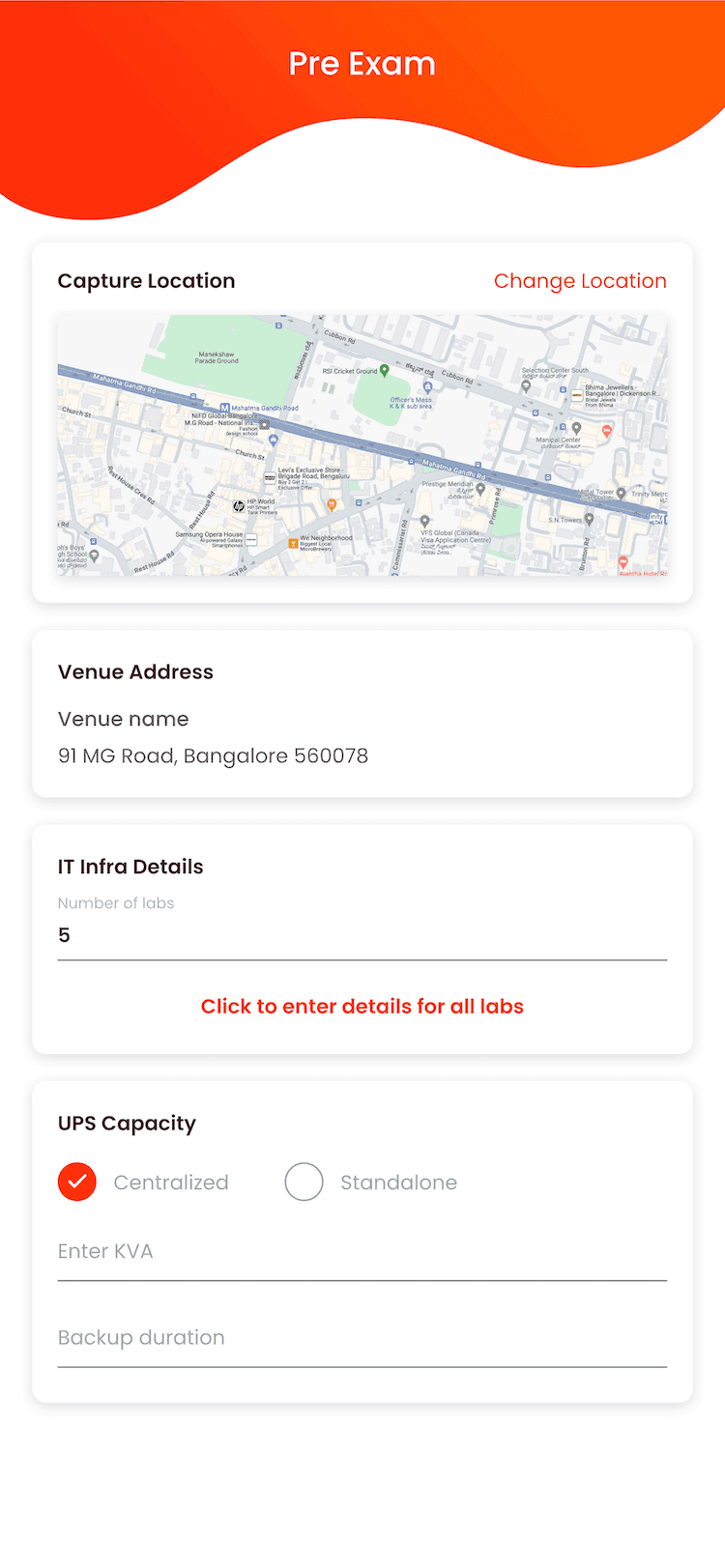Edit the Number of labs field showing 5
Viewport: 725px width, 1568px height.
coord(362,935)
